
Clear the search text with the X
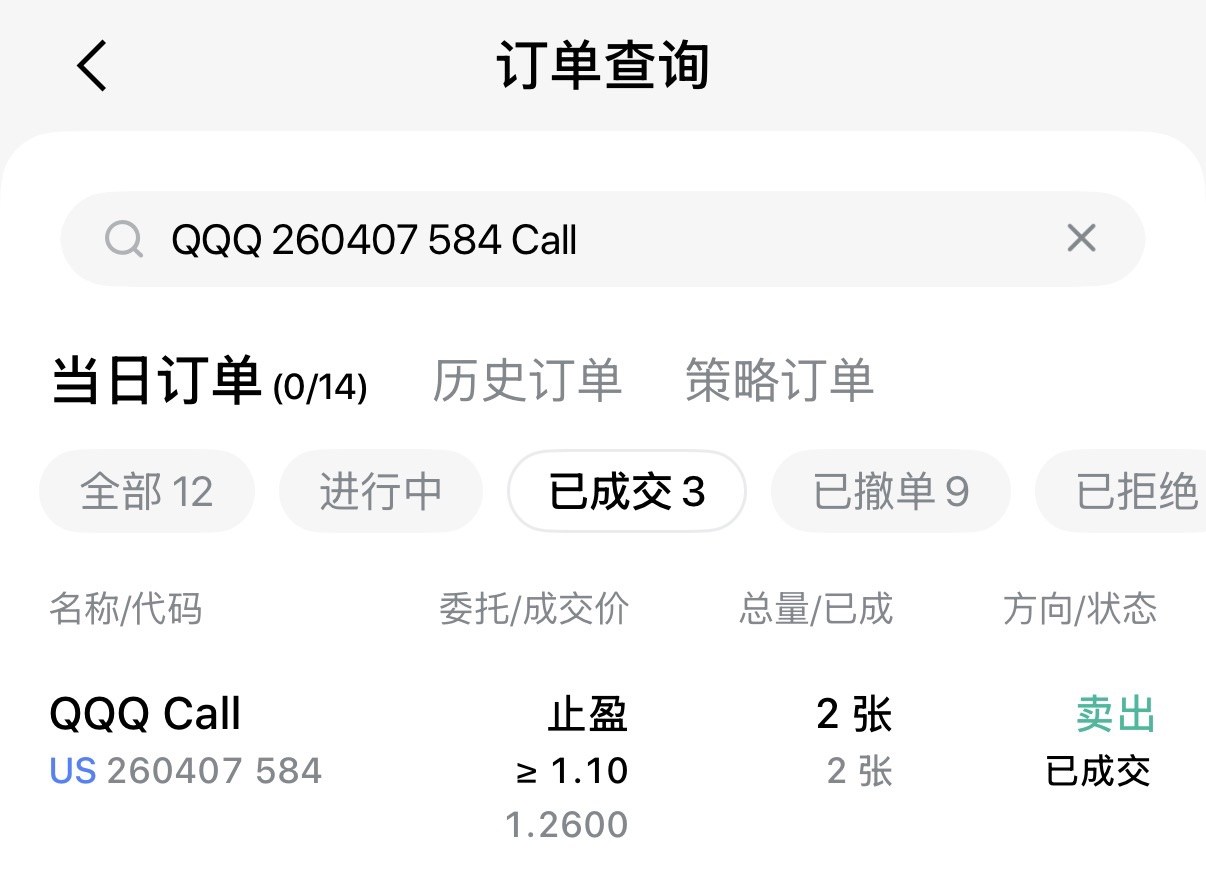(1081, 239)
